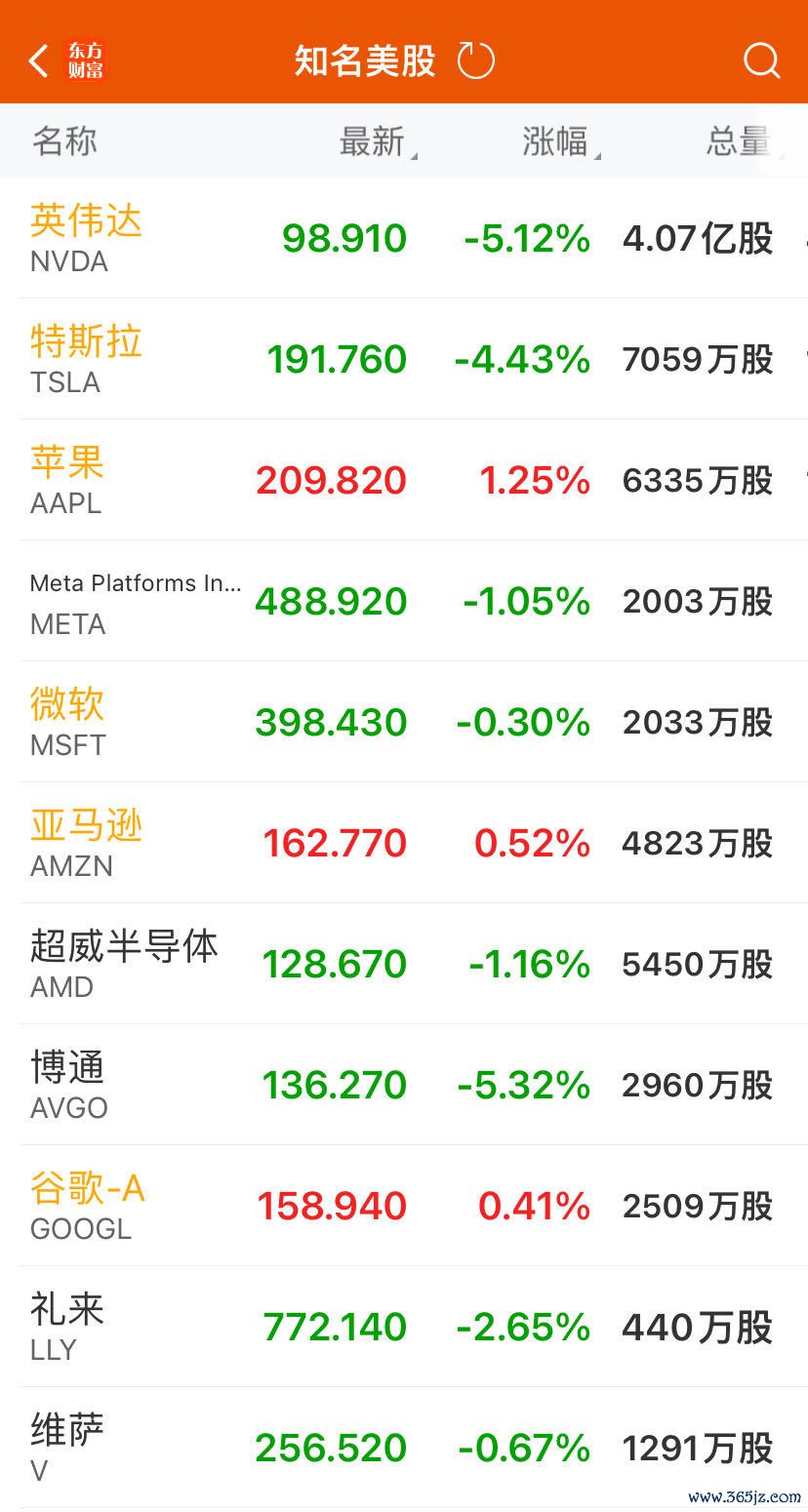Image resolution: width=808 pixels, height=1512 pixels.
Task: Open the search magnifier icon
Action: click(x=761, y=60)
